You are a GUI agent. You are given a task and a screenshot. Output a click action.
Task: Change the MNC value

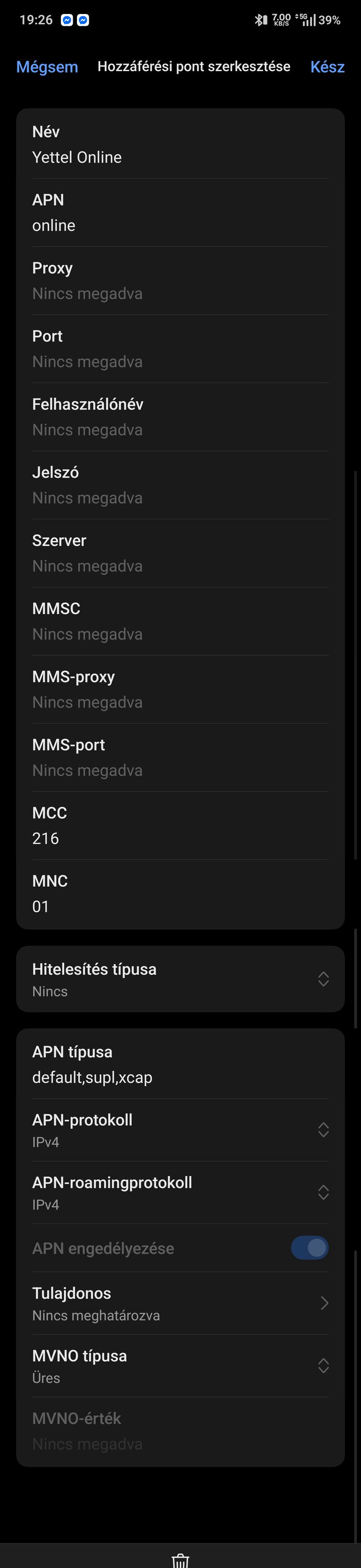click(x=180, y=895)
